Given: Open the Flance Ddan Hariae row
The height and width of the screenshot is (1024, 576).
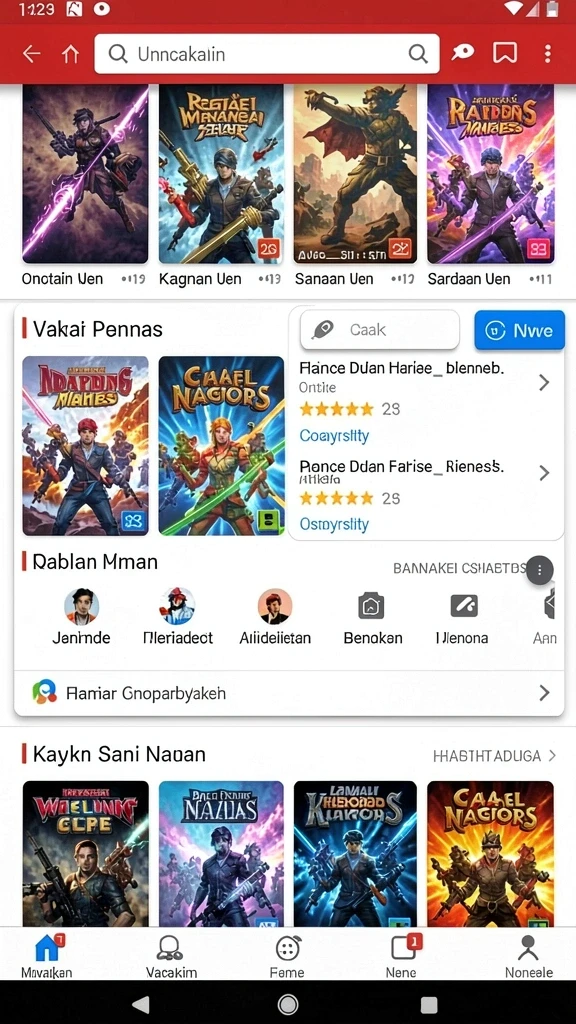Looking at the screenshot, I should [425, 383].
